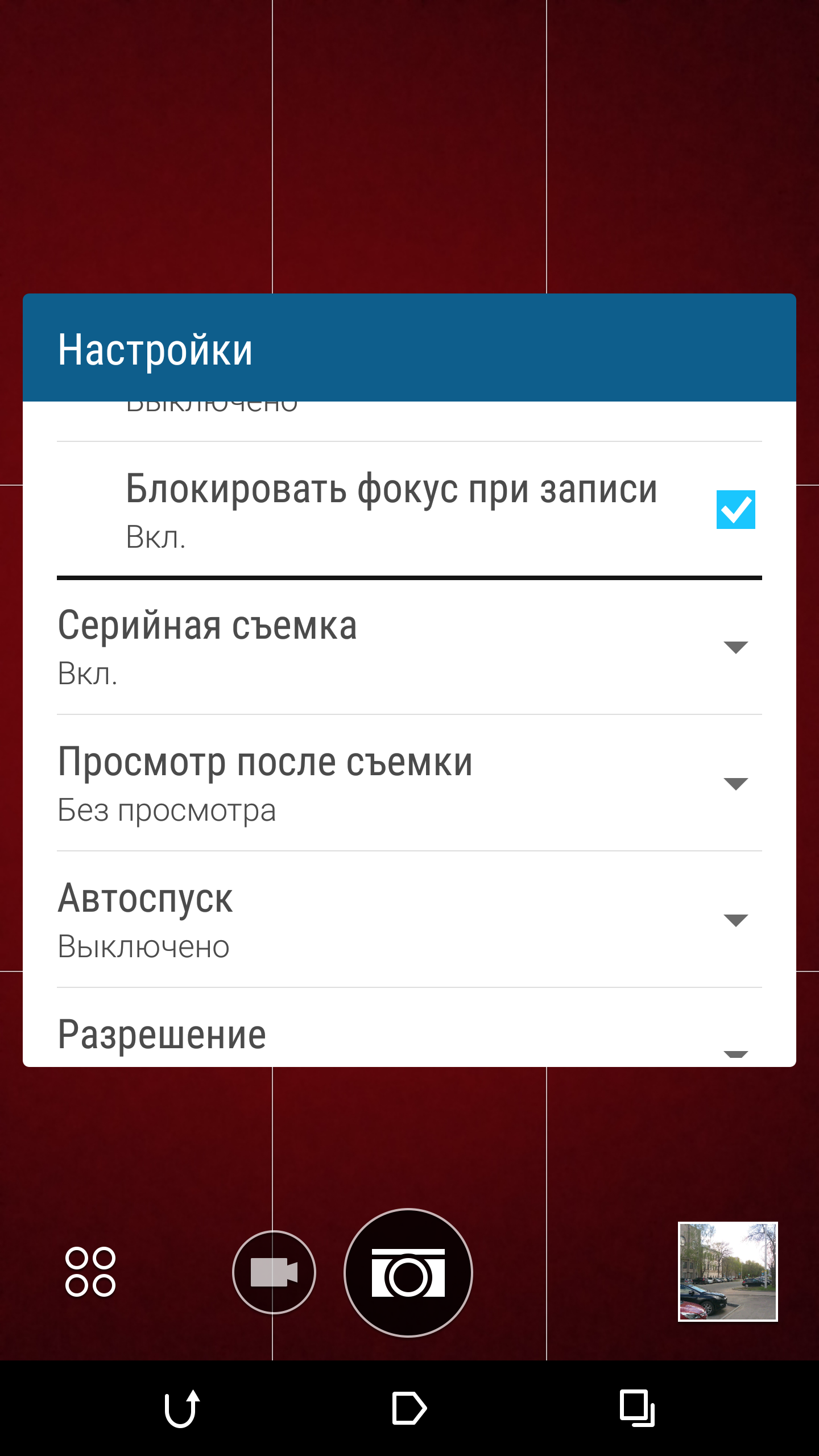Take a photo with the shutter button

click(408, 1272)
